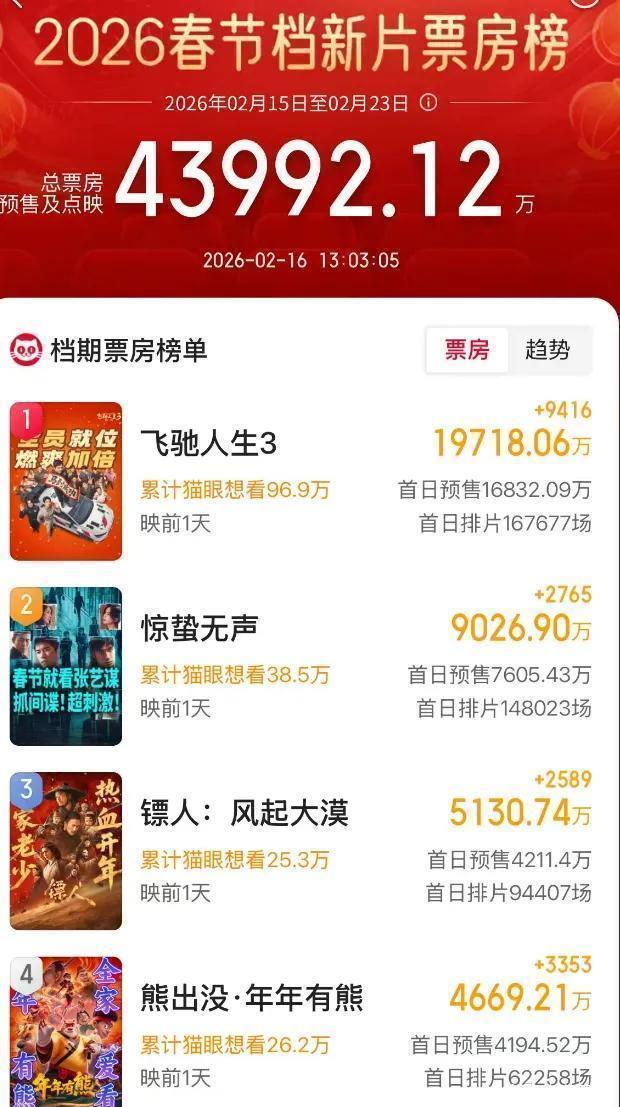This screenshot has width=620, height=1107.
Task: Open the info icon beside the date range
Action: pos(428,103)
